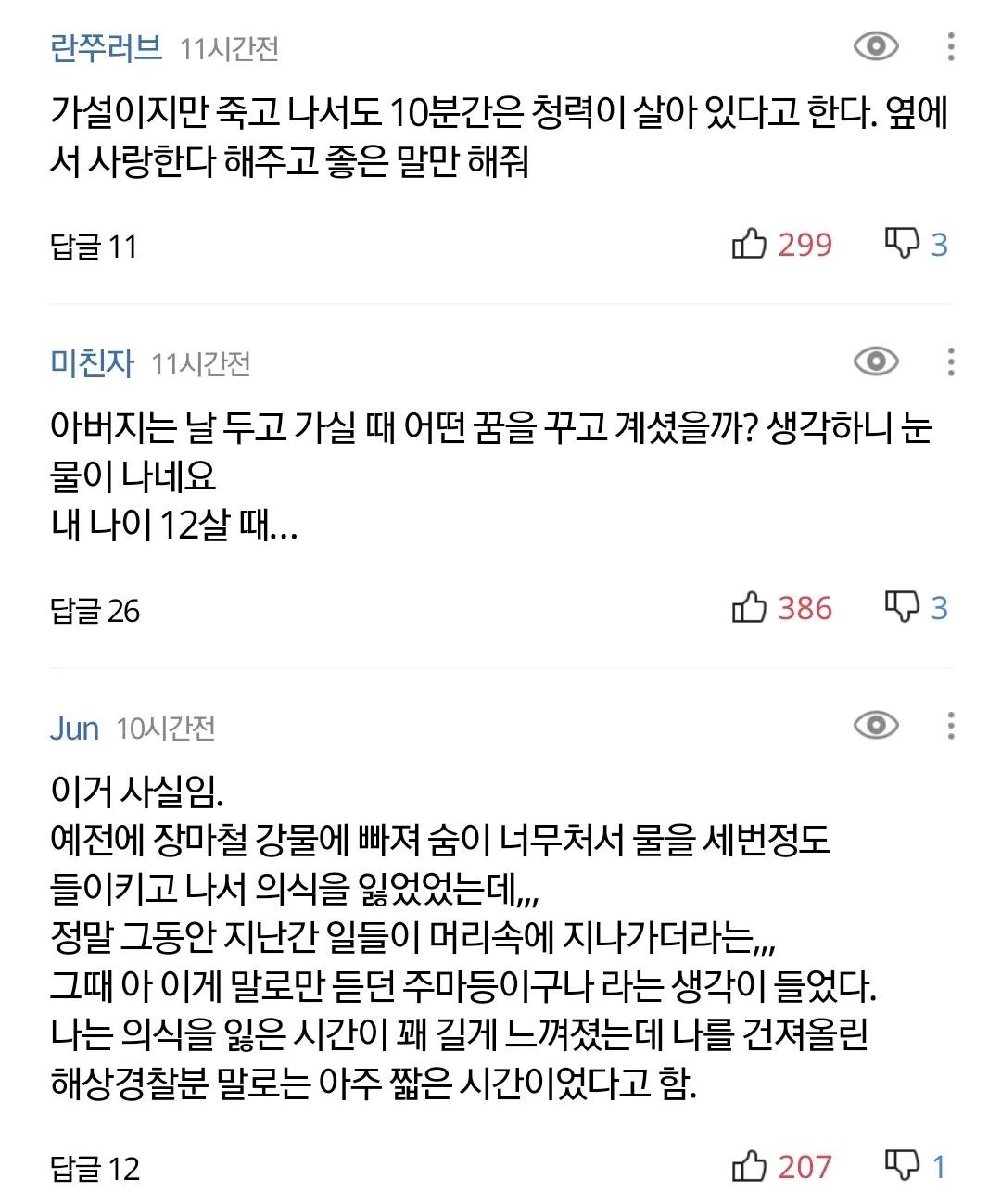1001x1204 pixels.
Task: Open 란쭈러브's profile name link
Action: [106, 47]
